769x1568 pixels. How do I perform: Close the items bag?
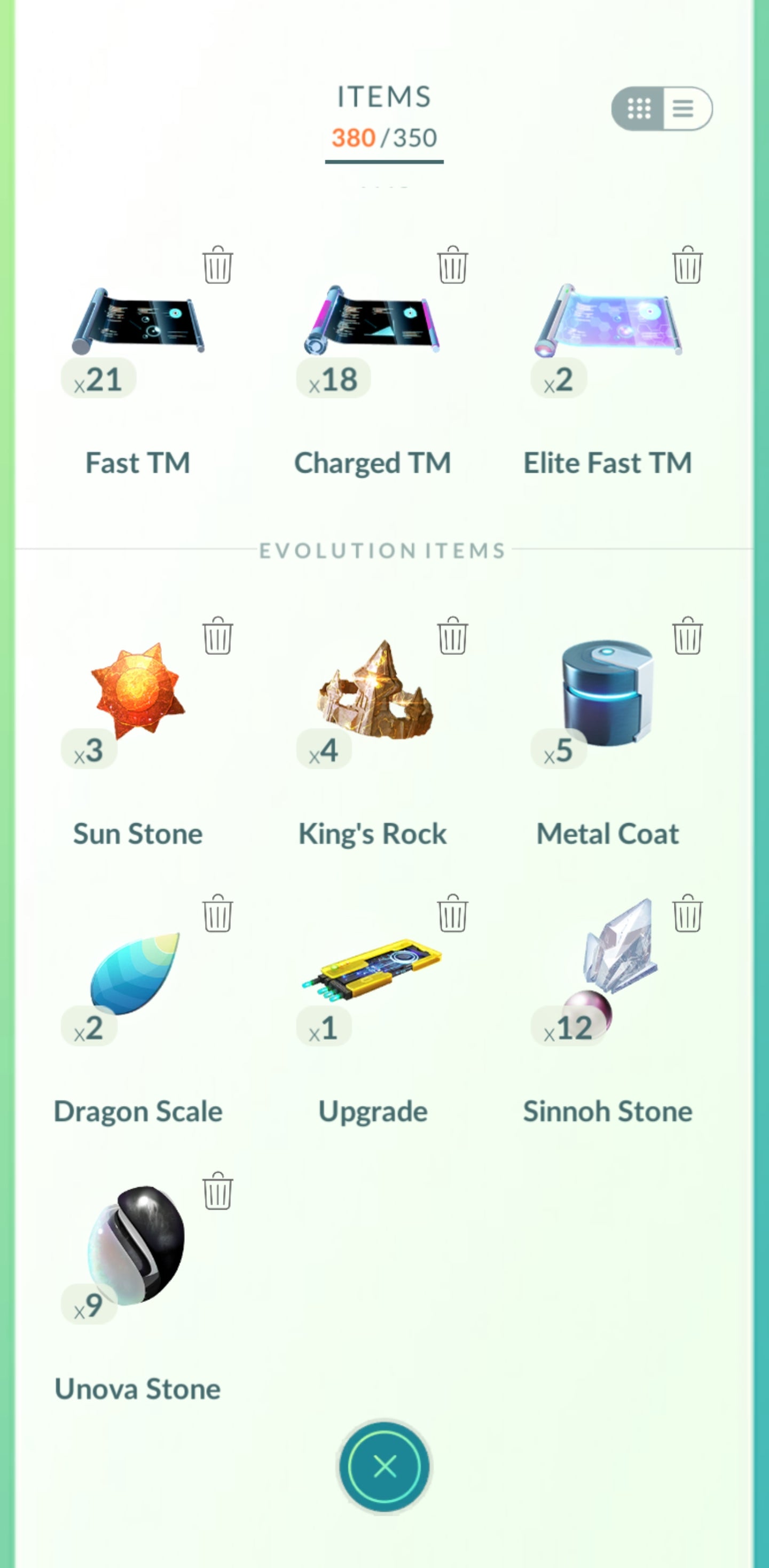[x=384, y=1466]
